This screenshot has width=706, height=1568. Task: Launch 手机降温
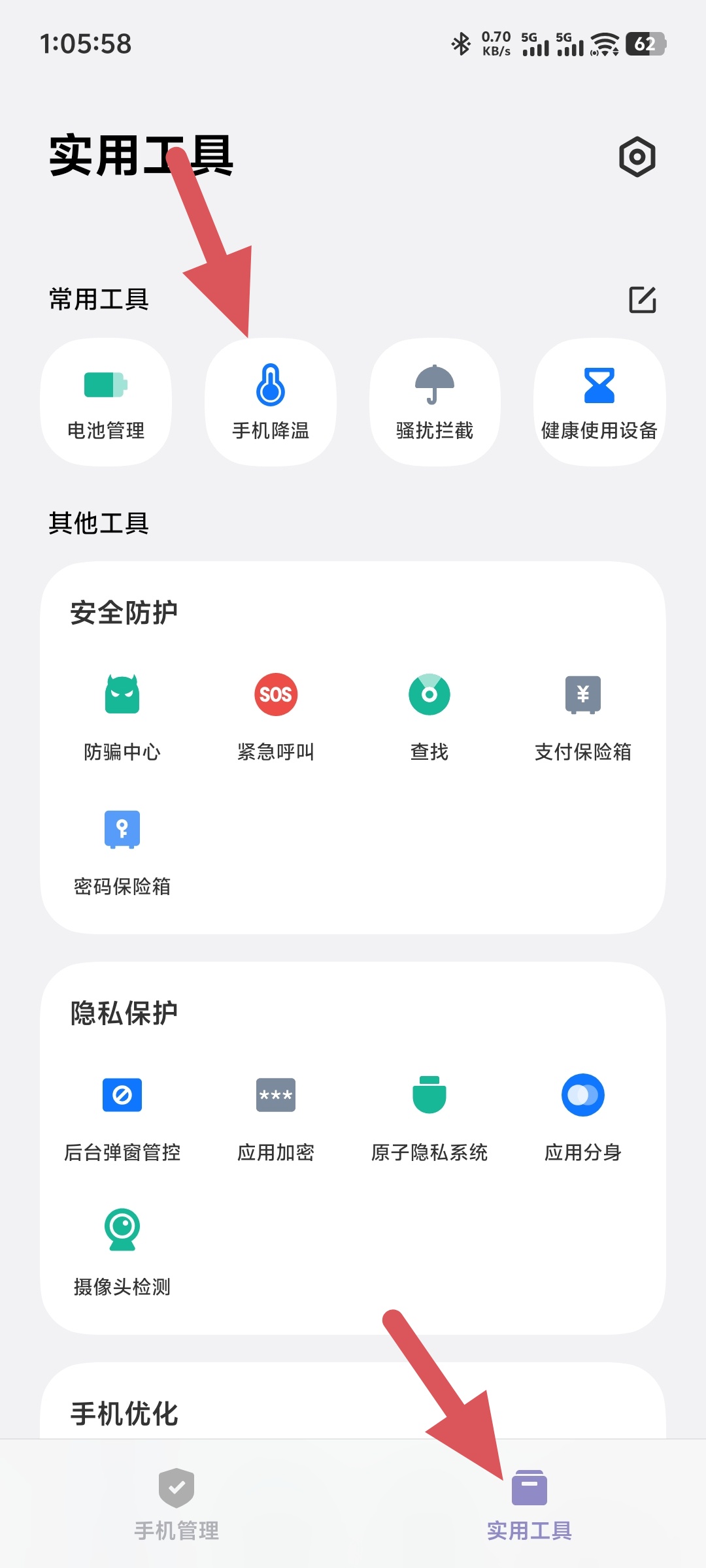click(x=271, y=402)
